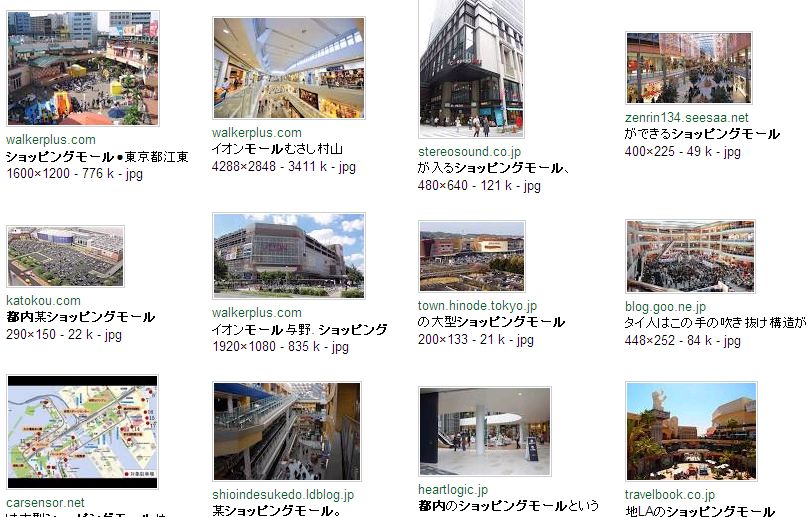
Task: Open the zenrin134.seesaa.net mall image
Action: pyautogui.click(x=688, y=68)
